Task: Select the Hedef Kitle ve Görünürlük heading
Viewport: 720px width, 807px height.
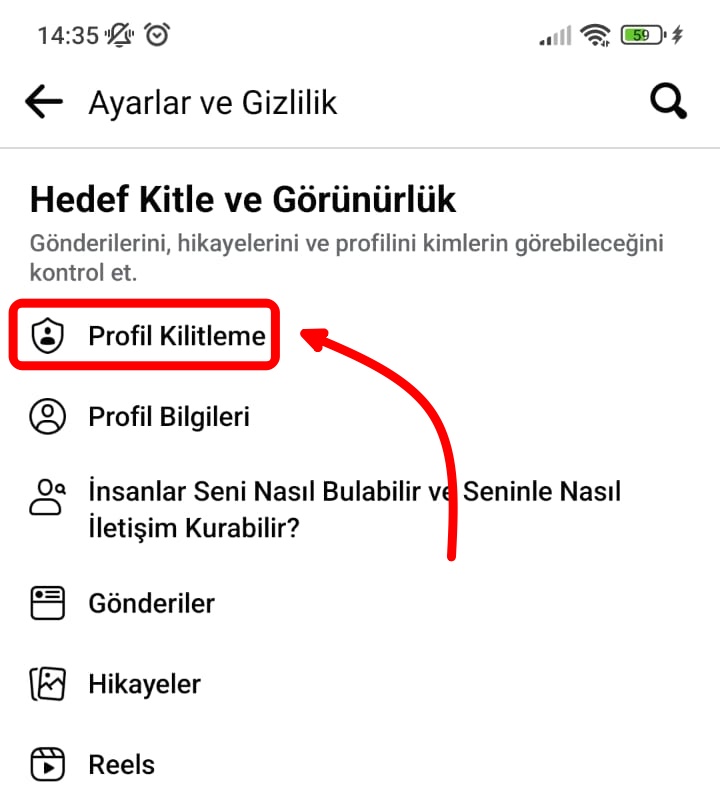Action: [242, 200]
